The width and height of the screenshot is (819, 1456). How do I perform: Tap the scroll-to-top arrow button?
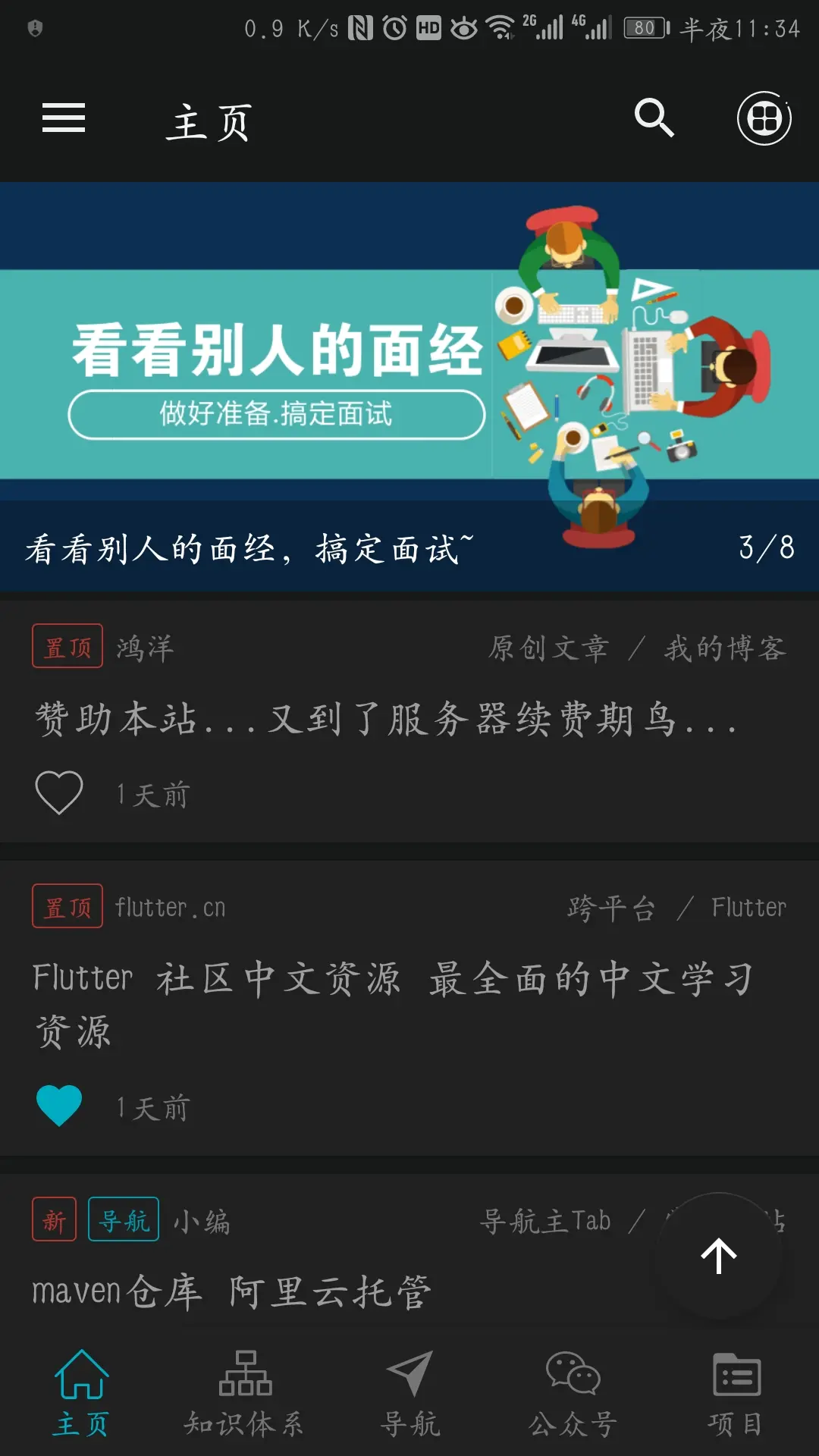point(718,1256)
